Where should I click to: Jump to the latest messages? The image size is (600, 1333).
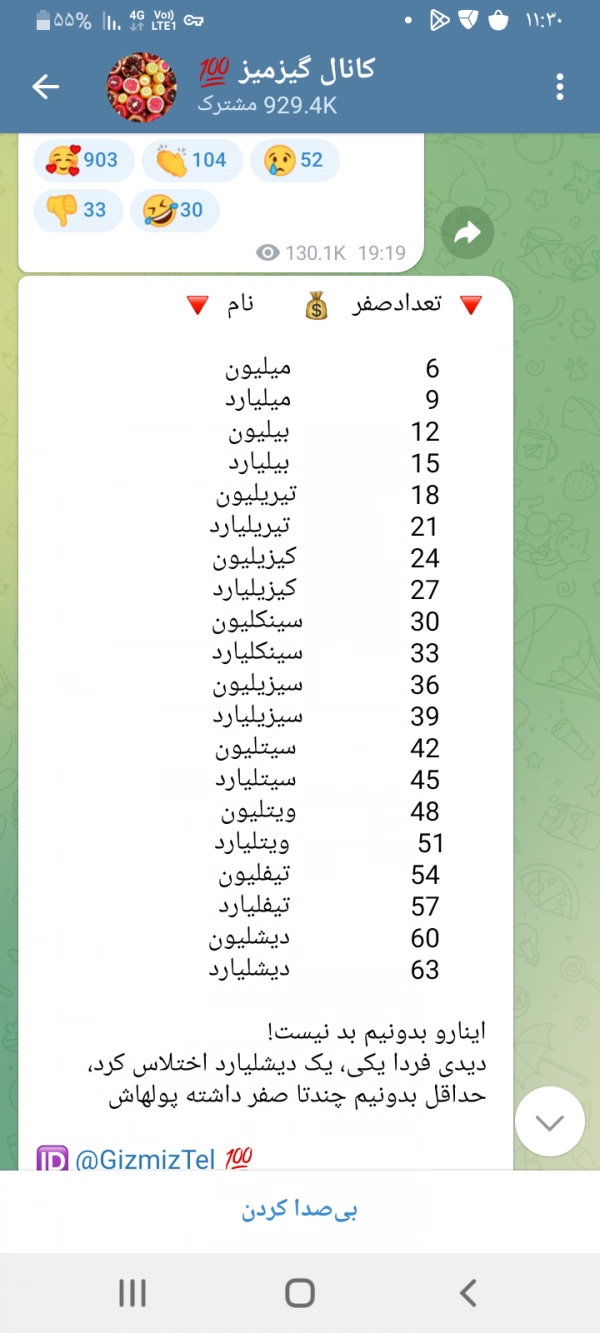click(549, 1122)
